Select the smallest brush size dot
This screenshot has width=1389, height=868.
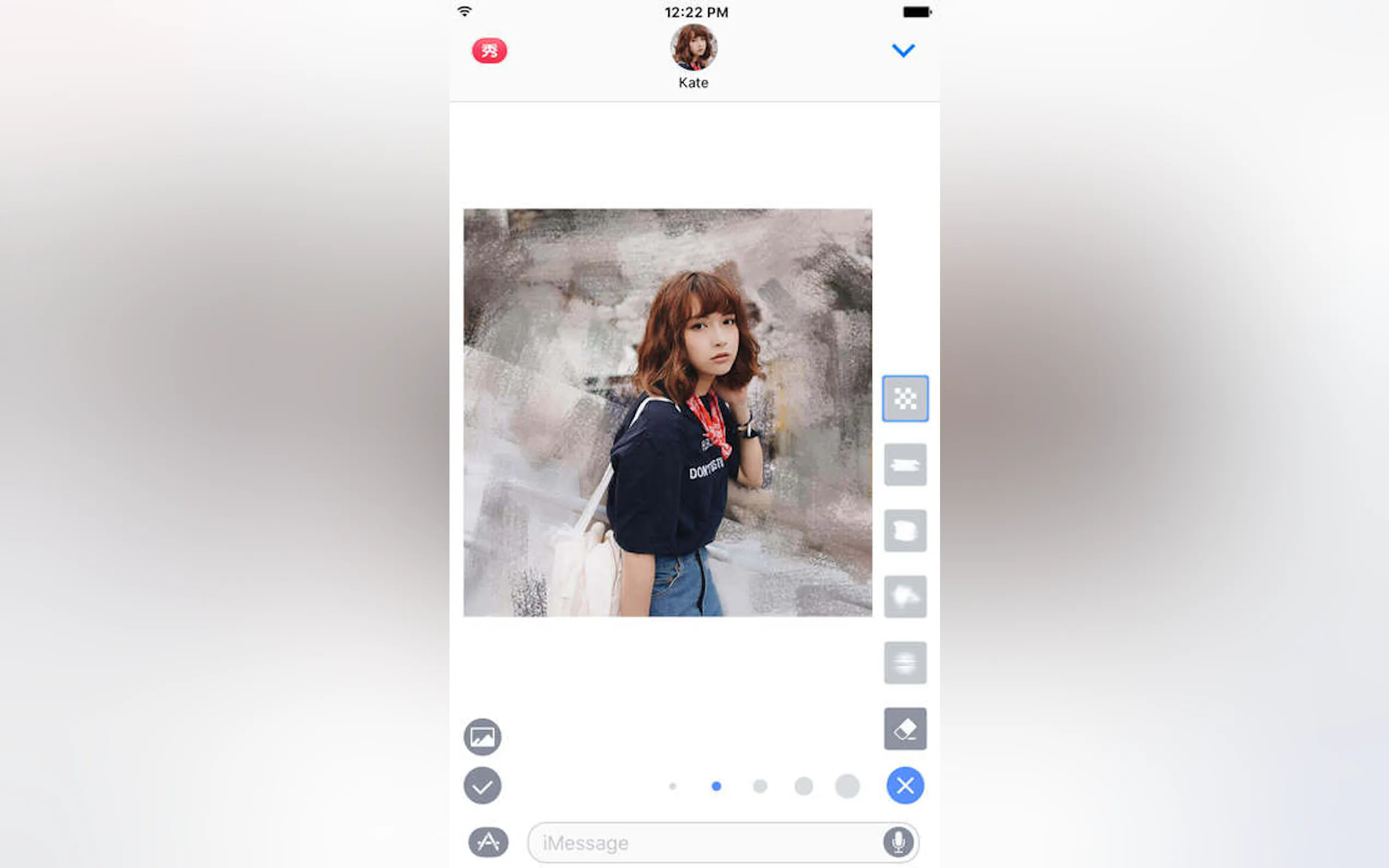pyautogui.click(x=673, y=786)
